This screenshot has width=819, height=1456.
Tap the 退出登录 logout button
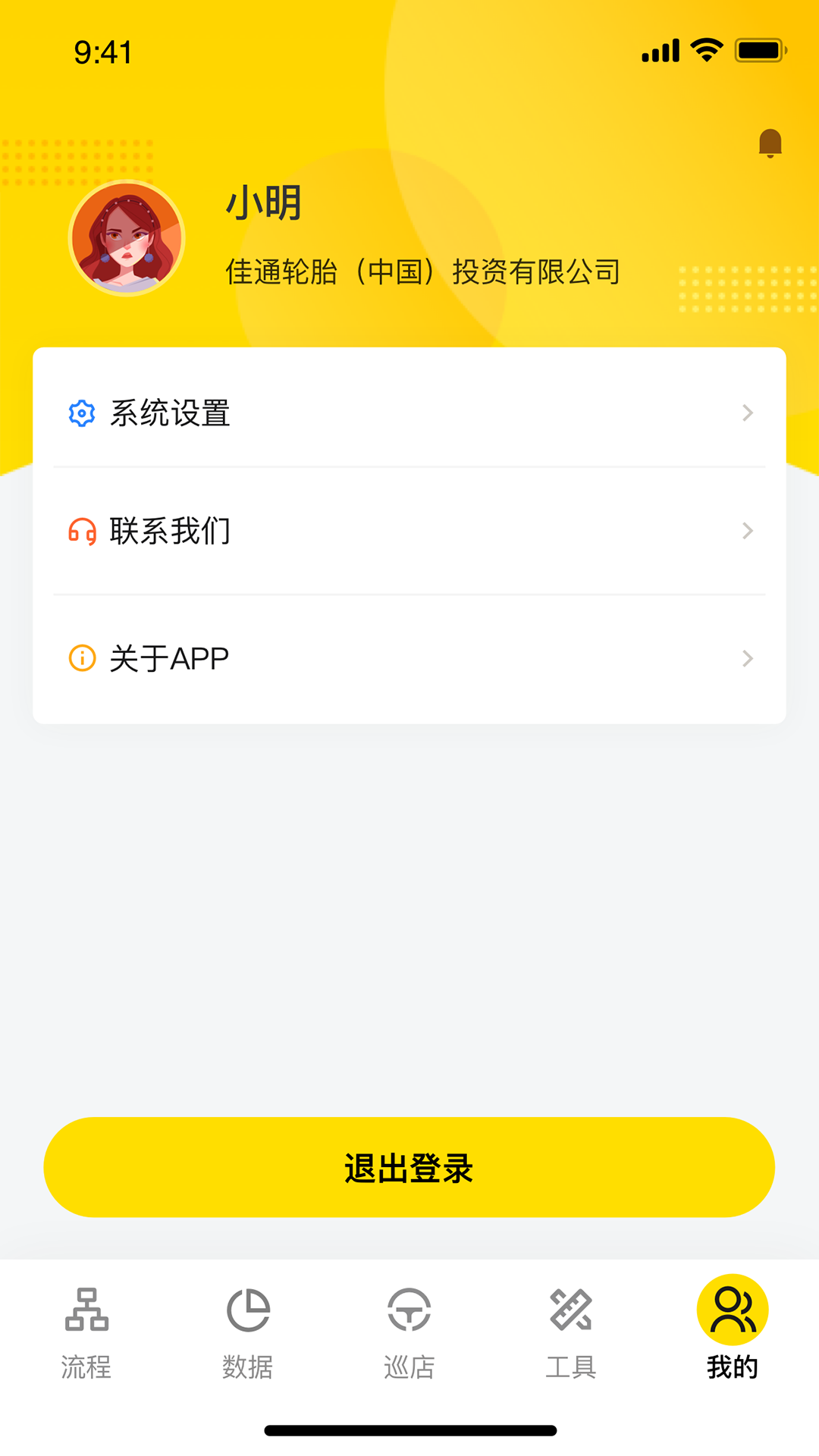click(409, 1166)
